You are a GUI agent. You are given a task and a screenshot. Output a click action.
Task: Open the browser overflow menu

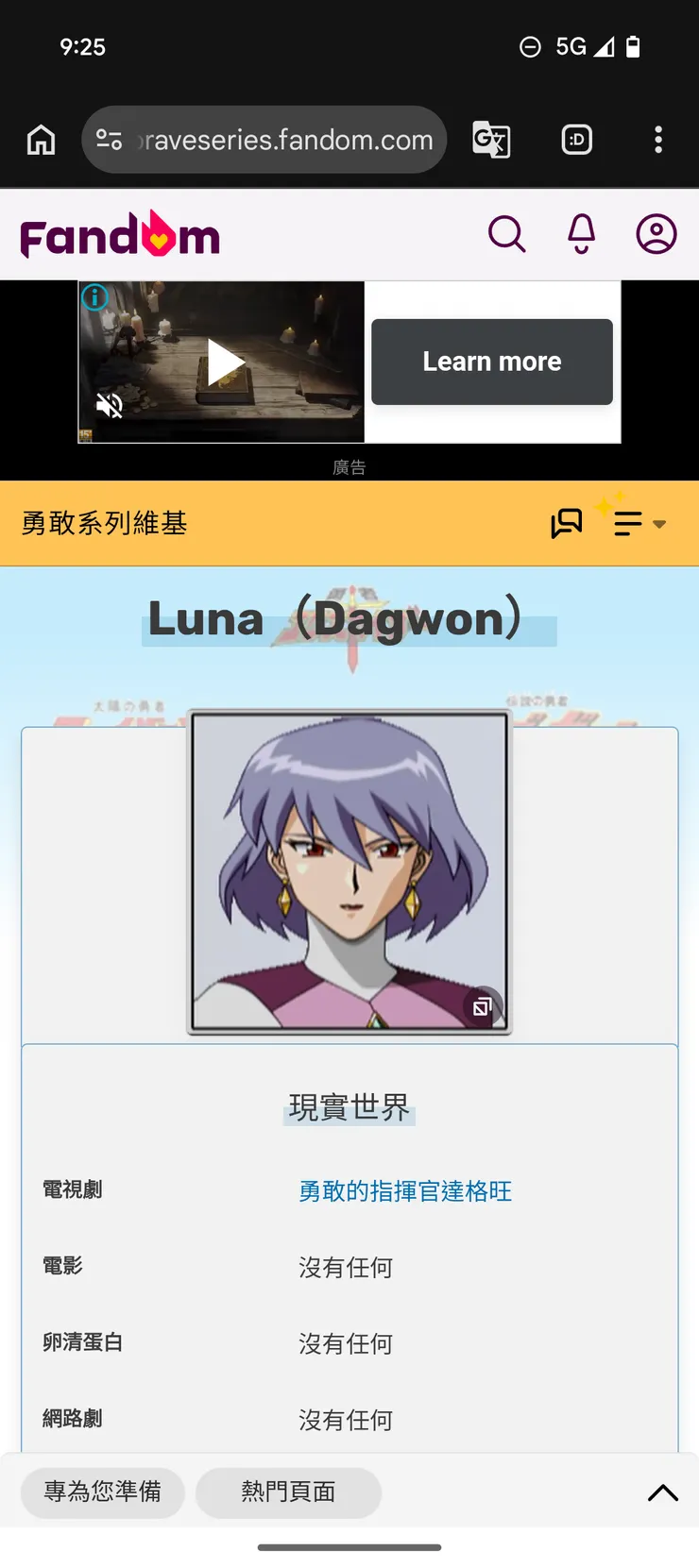click(x=658, y=140)
